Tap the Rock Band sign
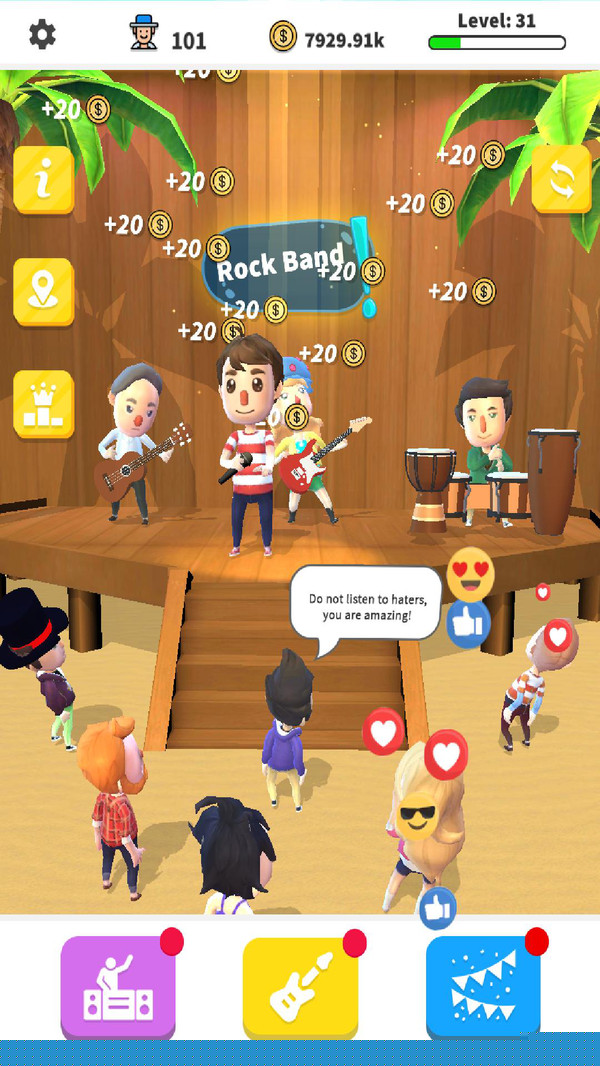Image resolution: width=600 pixels, height=1066 pixels. [282, 266]
